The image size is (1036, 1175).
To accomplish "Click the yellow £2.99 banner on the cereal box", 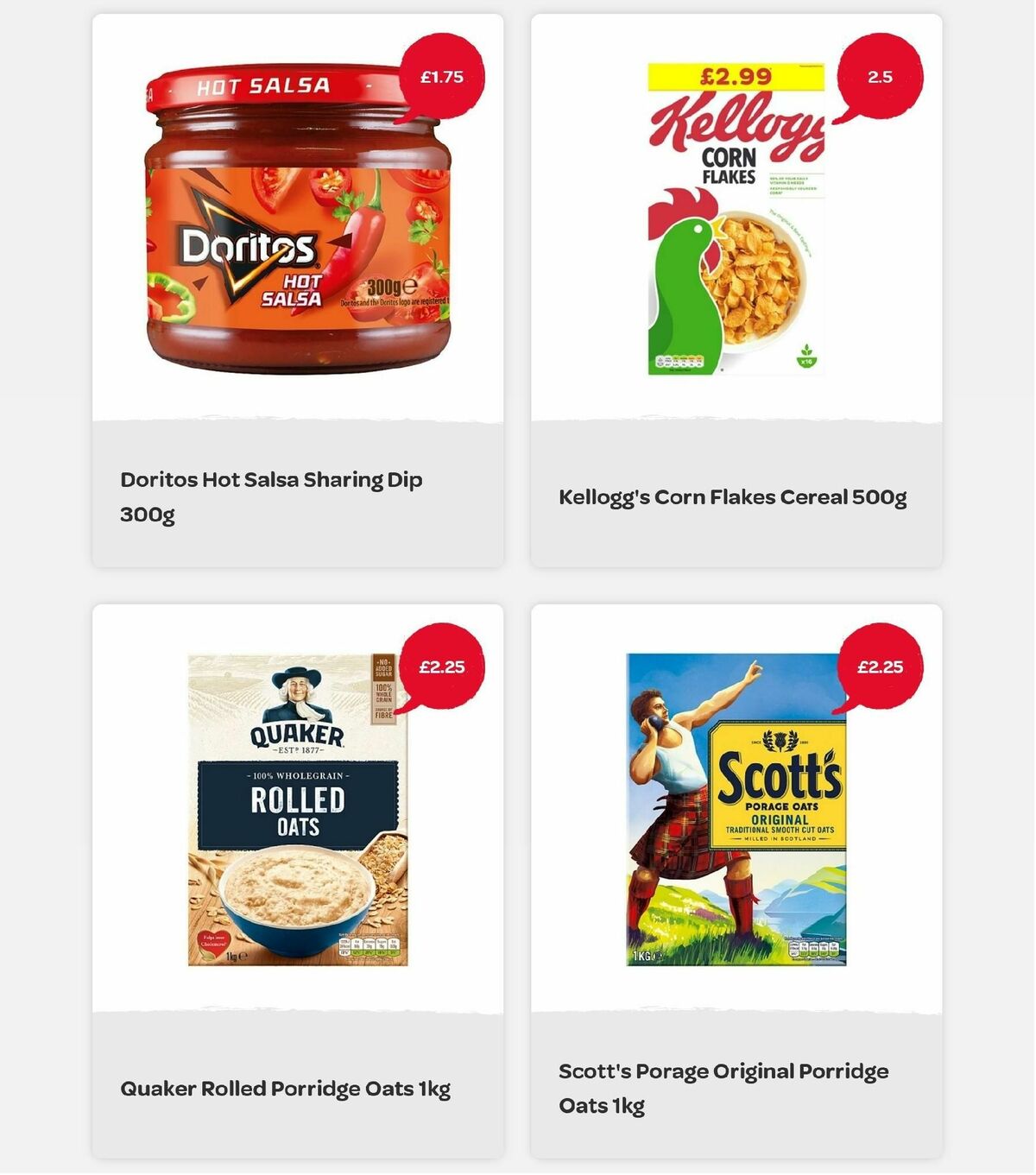I will tap(736, 78).
